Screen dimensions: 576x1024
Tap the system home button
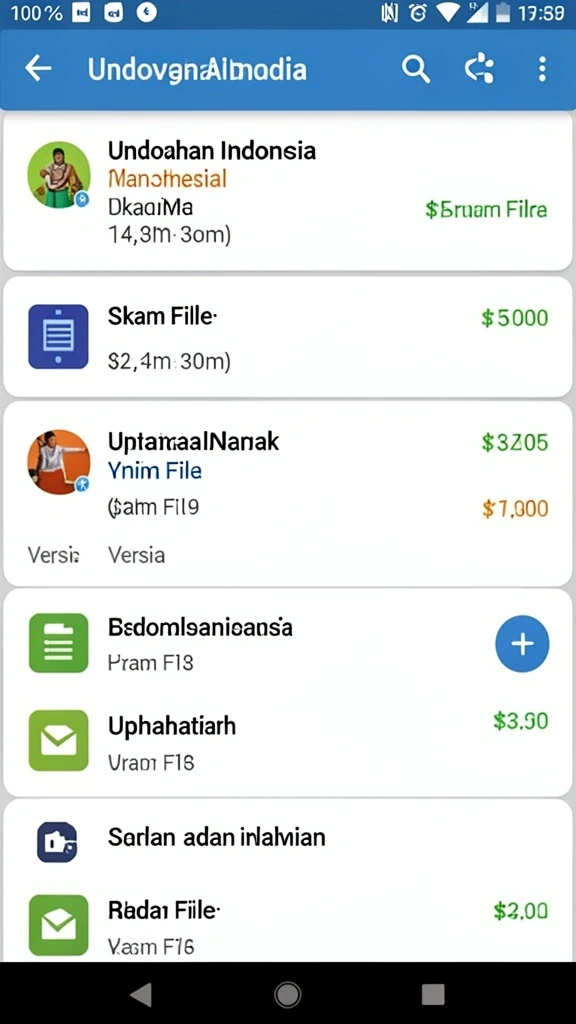(x=287, y=994)
